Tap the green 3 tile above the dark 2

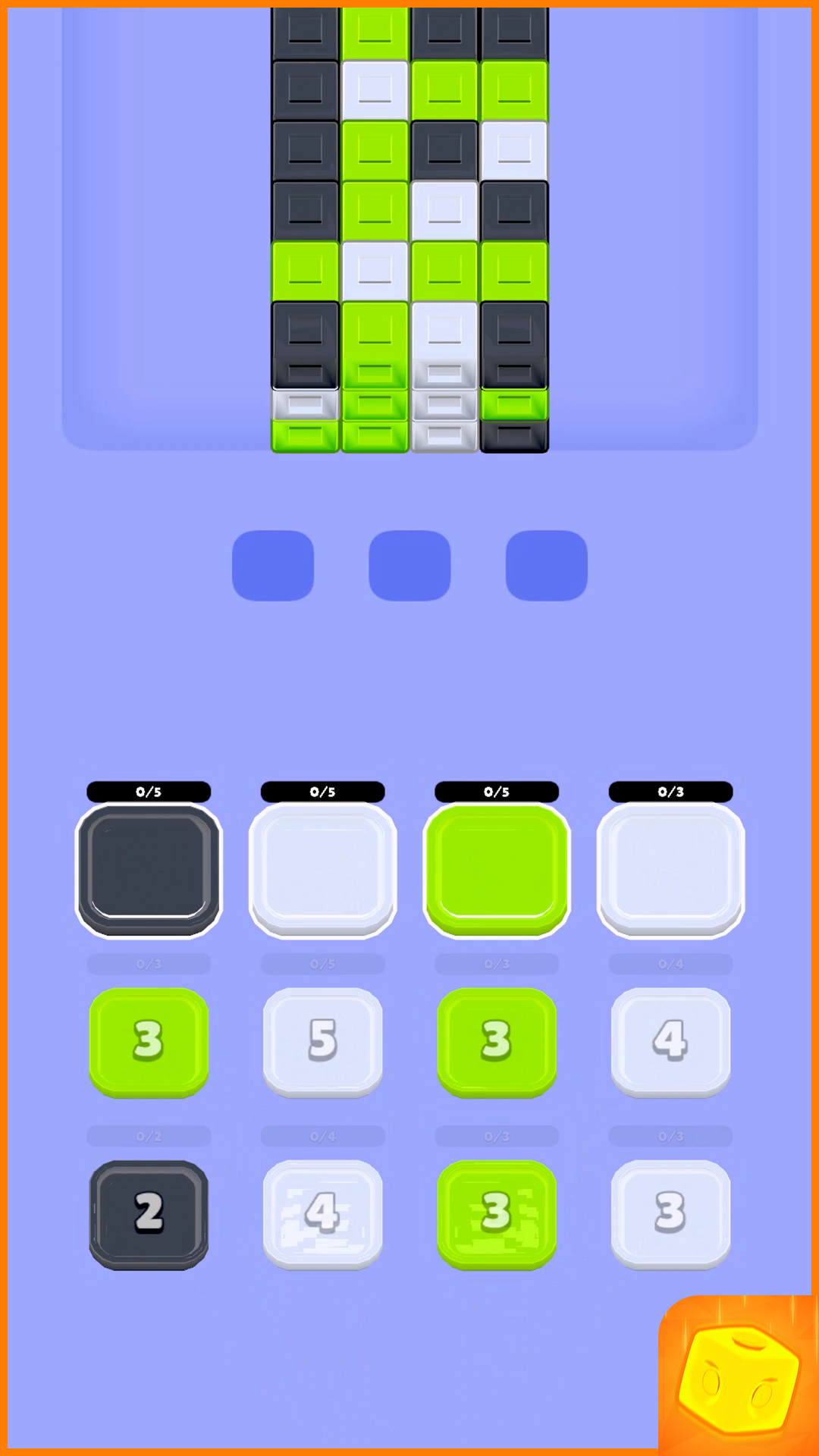click(149, 1040)
